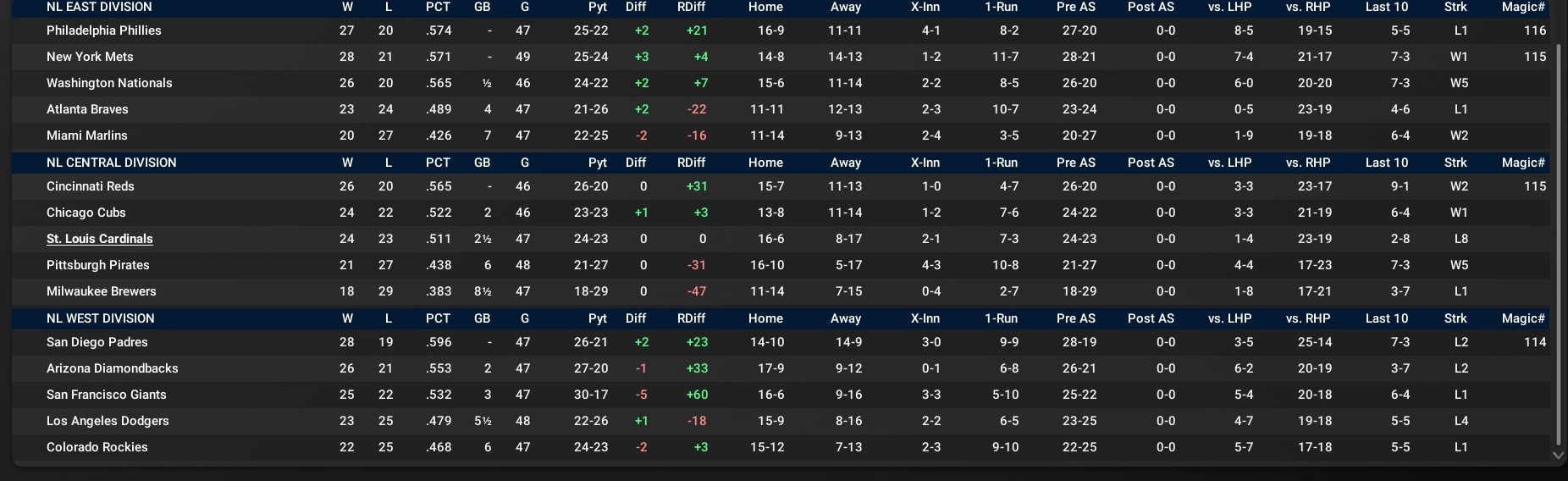Open the Philadelphia Phillies team page
This screenshot has height=481, width=1568.
click(103, 30)
